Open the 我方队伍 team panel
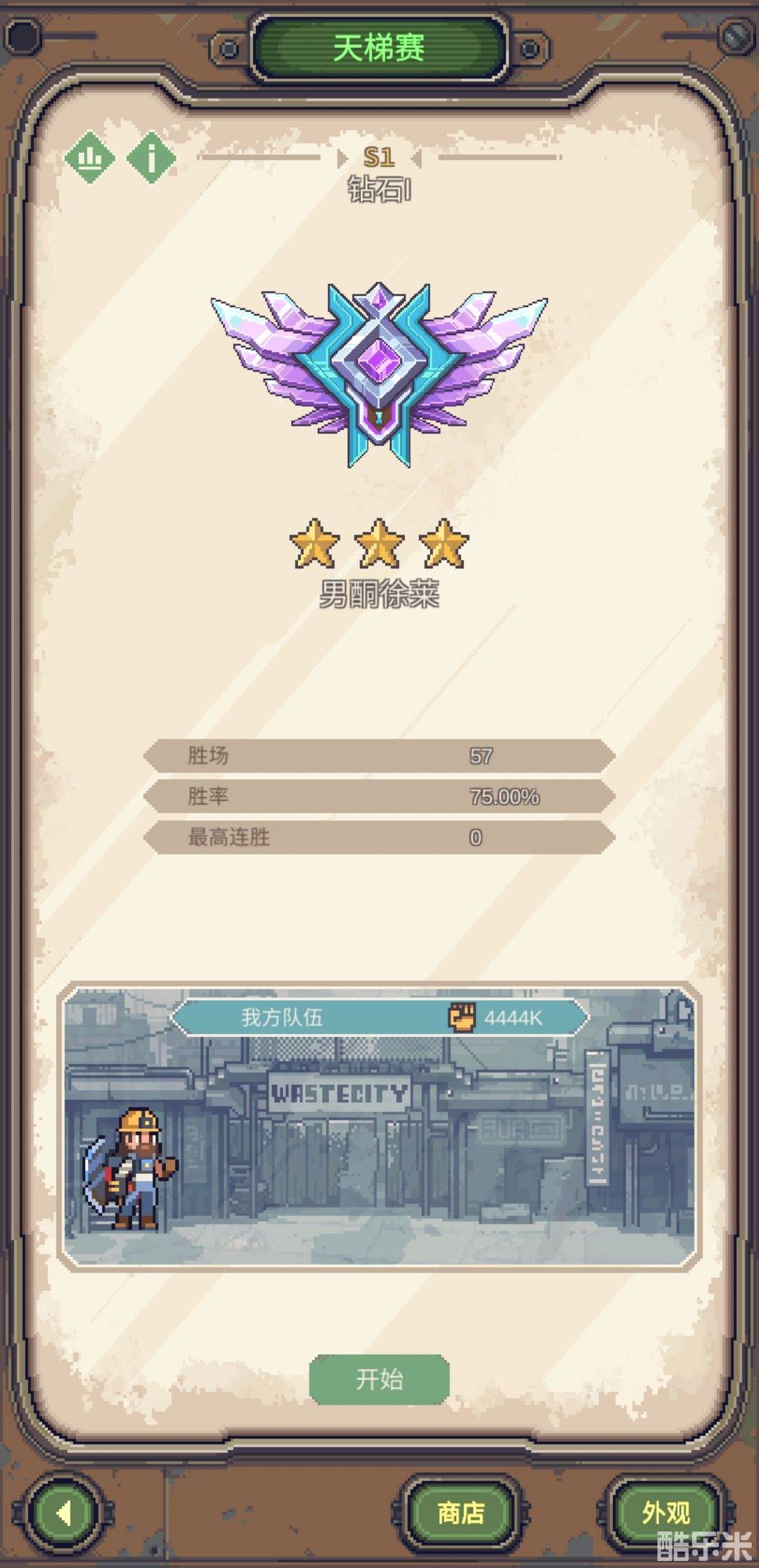The image size is (759, 1568). pyautogui.click(x=379, y=1017)
